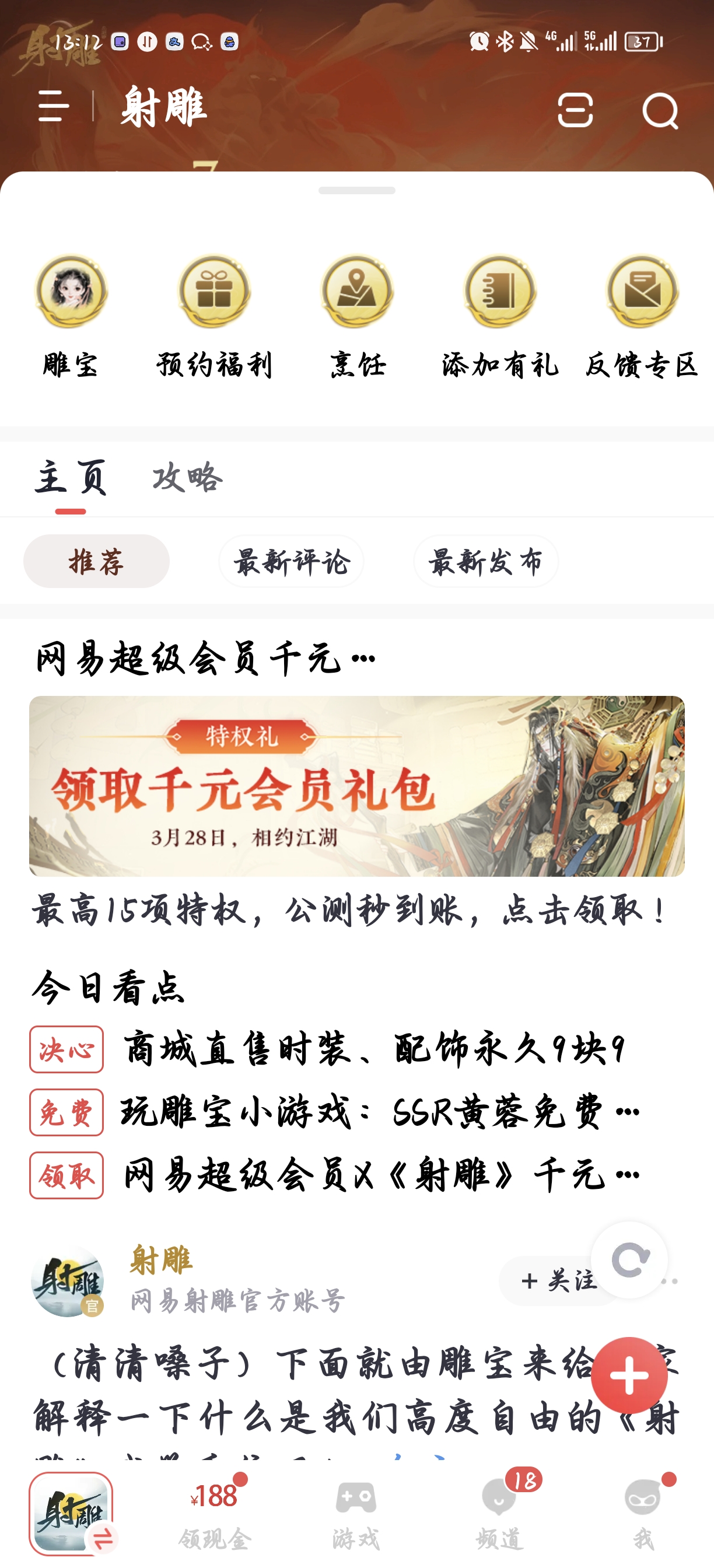Viewport: 714px width, 1568px height.
Task: Tap the scan icon in top bar
Action: point(575,110)
